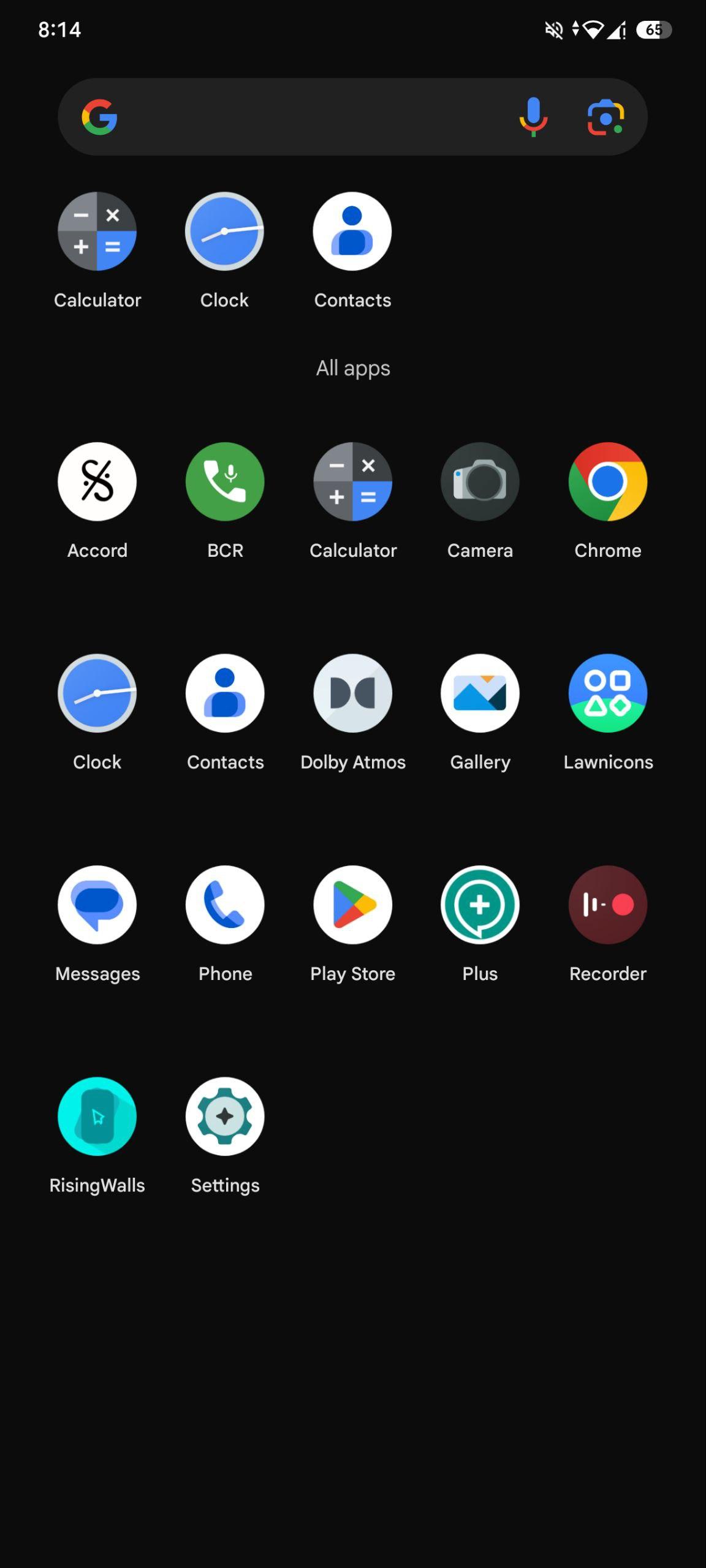Start a voice search with the microphone
706x1568 pixels.
[x=533, y=116]
